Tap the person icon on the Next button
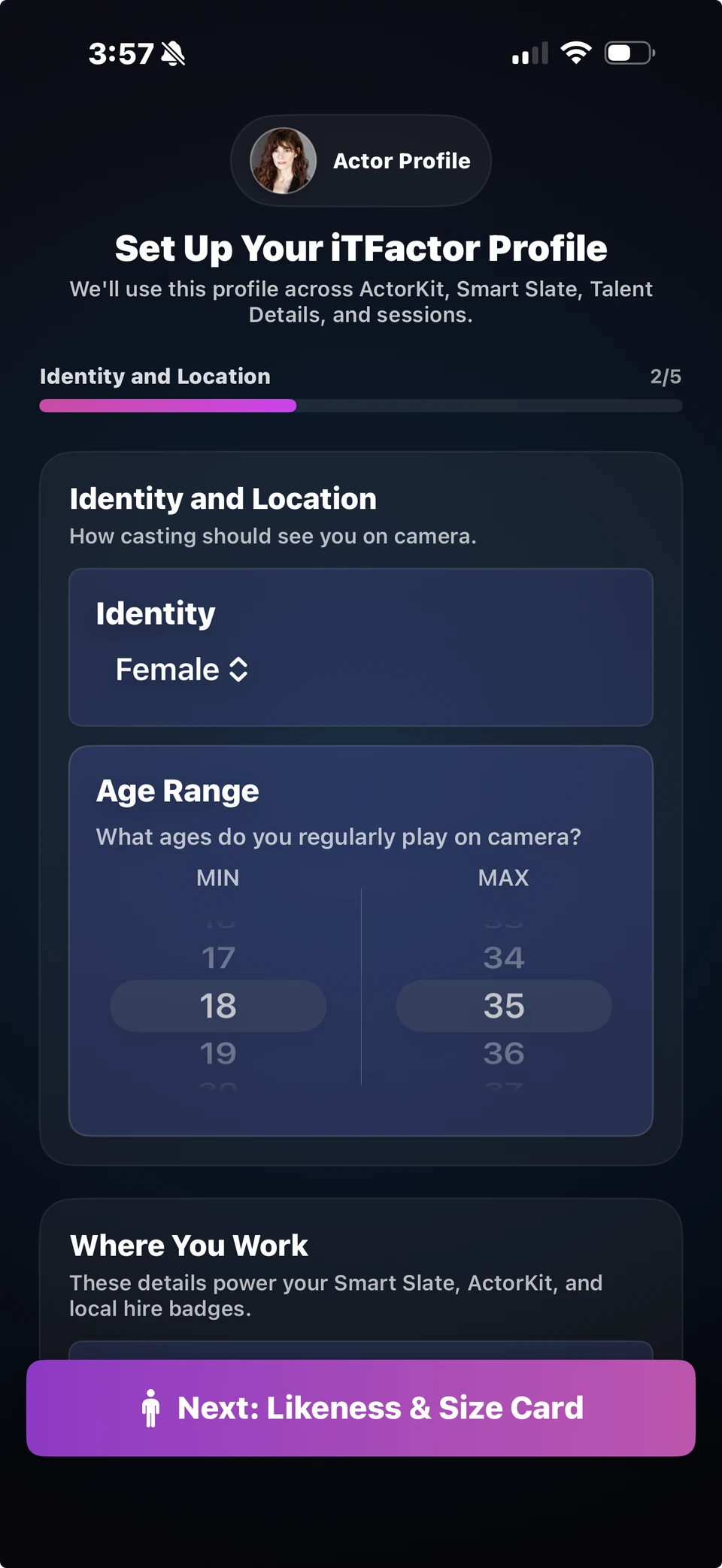This screenshot has width=722, height=1568. pos(153,1407)
